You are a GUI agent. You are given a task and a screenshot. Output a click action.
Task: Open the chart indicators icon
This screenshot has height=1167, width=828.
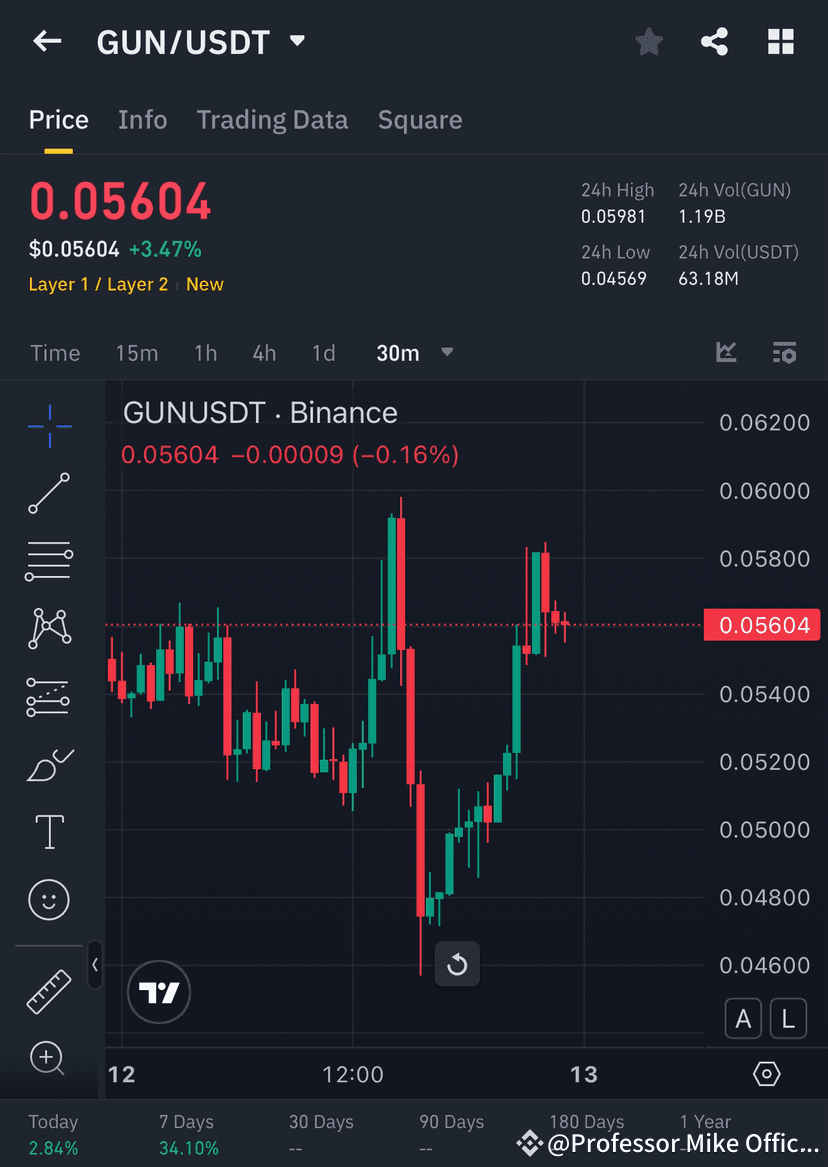tap(727, 352)
